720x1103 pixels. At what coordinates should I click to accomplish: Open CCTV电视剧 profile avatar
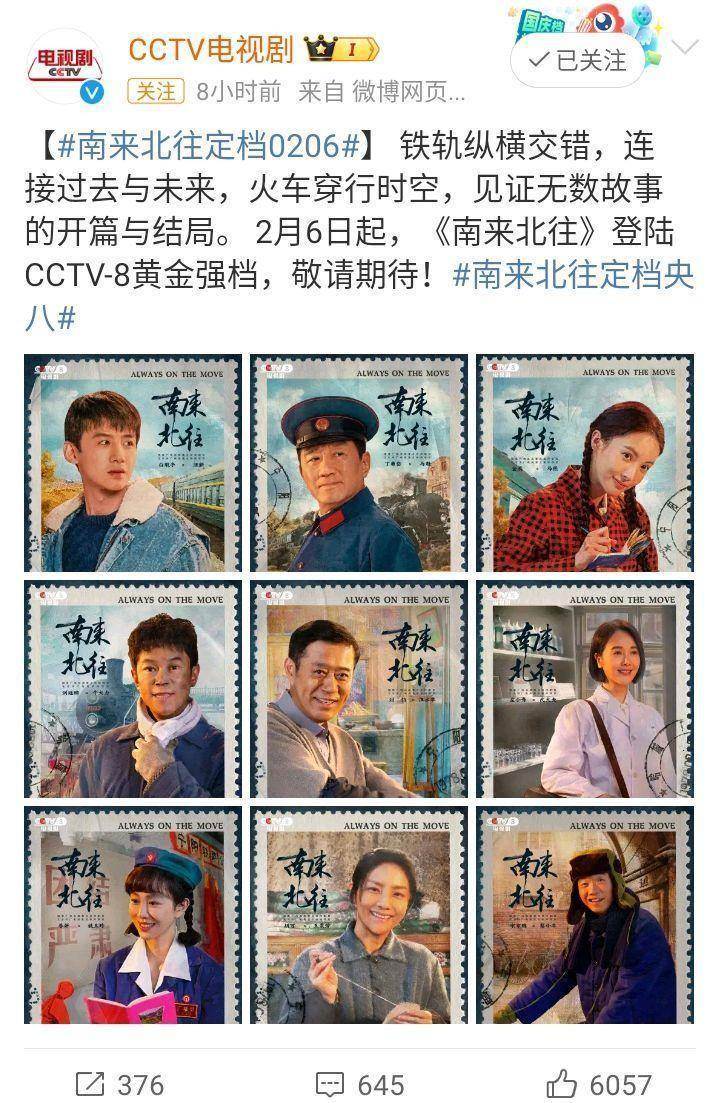(x=66, y=66)
